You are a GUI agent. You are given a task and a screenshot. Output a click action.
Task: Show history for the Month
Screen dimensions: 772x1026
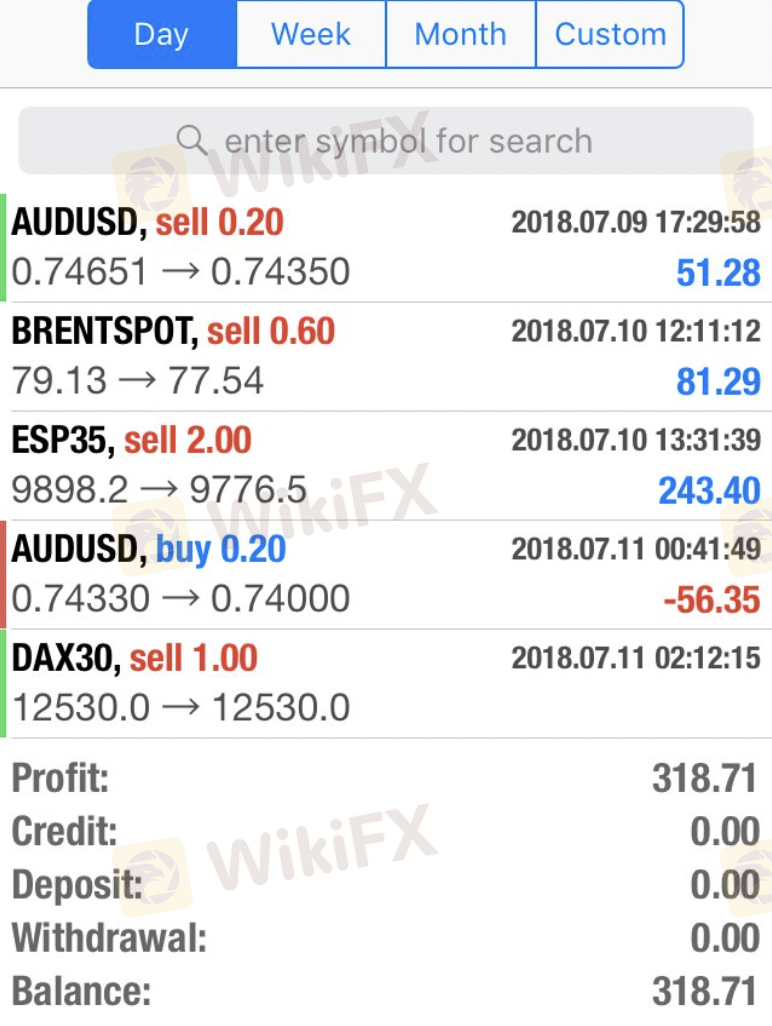coord(460,35)
